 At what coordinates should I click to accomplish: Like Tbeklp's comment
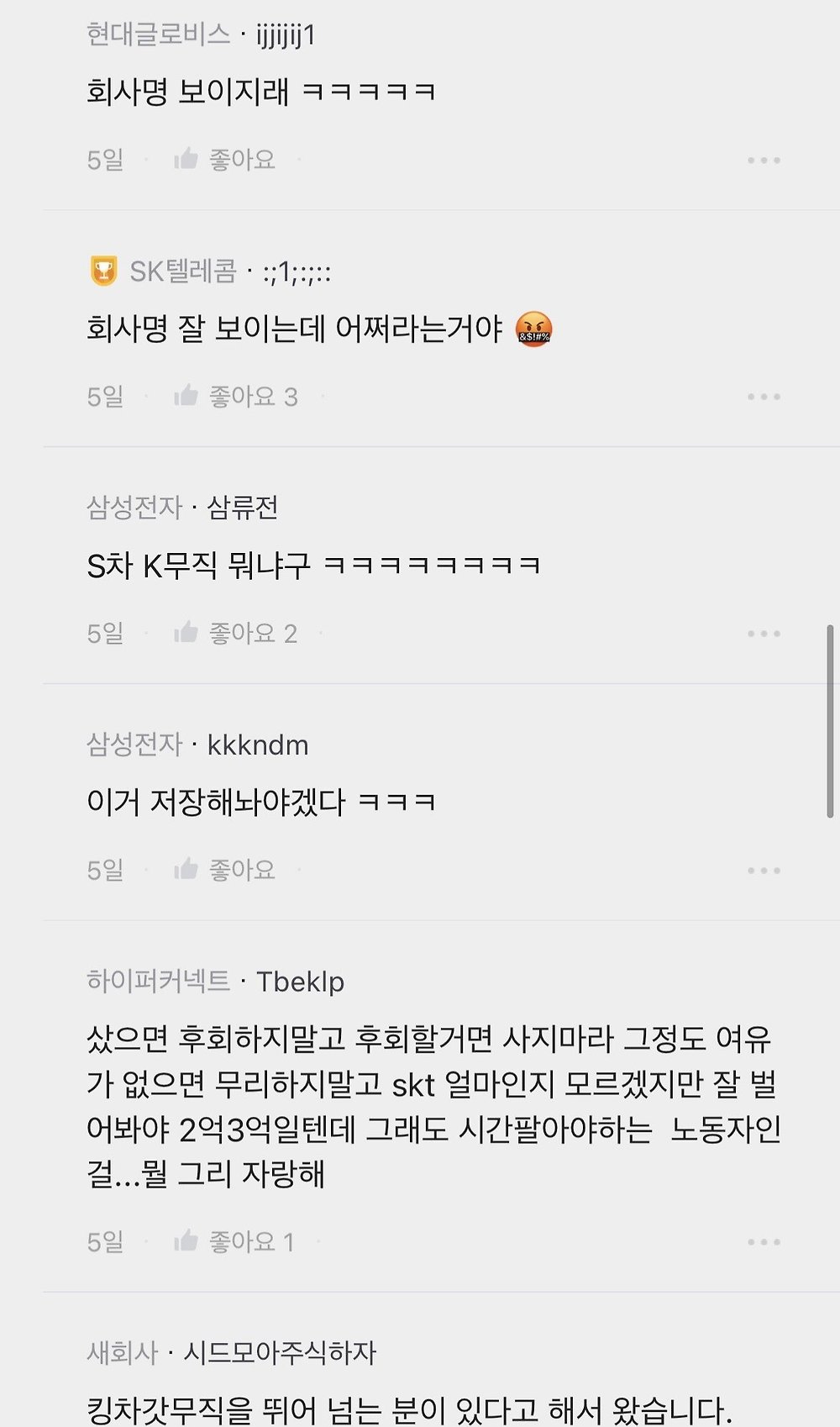coord(234,1242)
